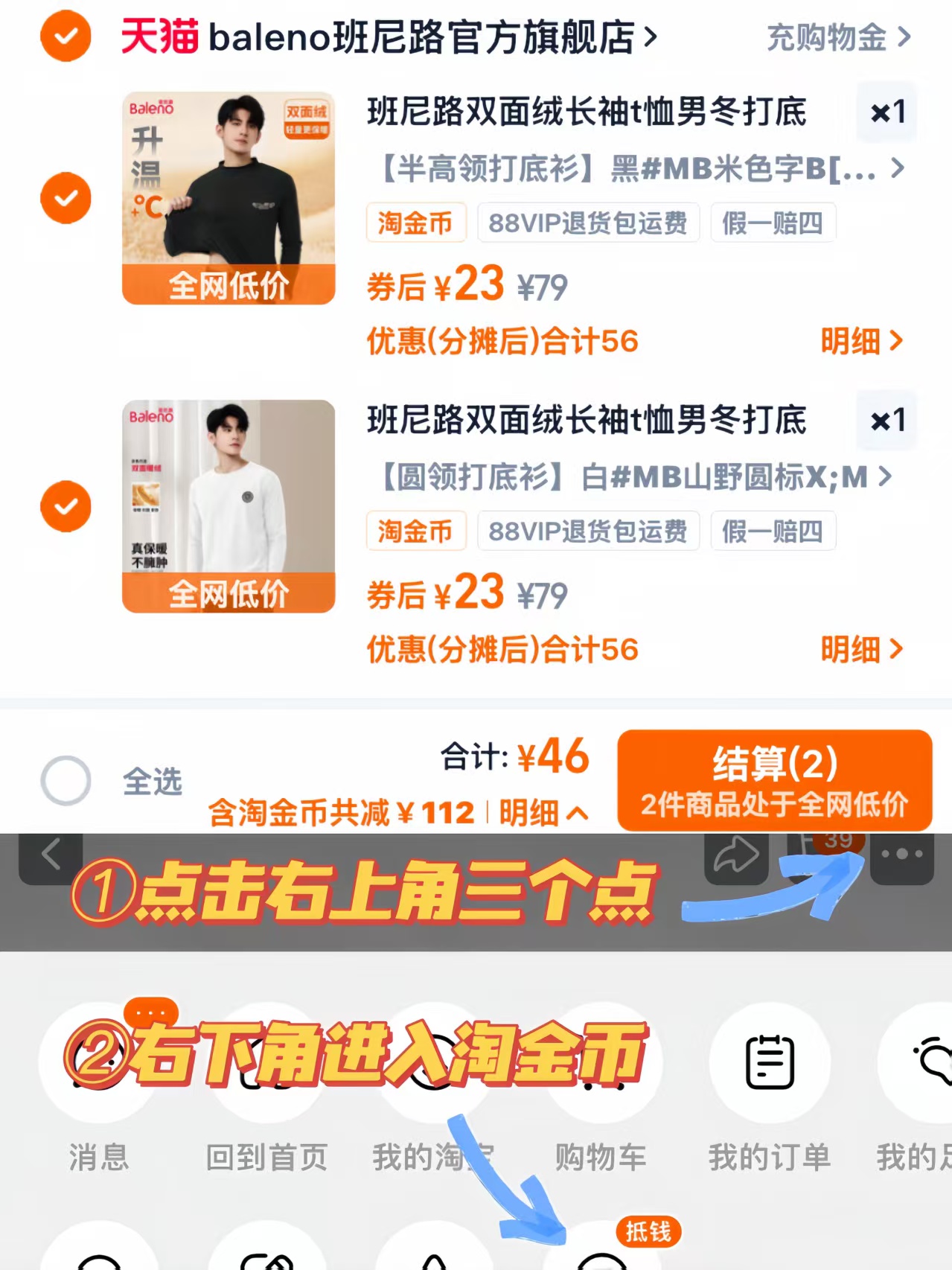Enable the 全选 select-all checkbox
The image size is (952, 1270).
[66, 781]
